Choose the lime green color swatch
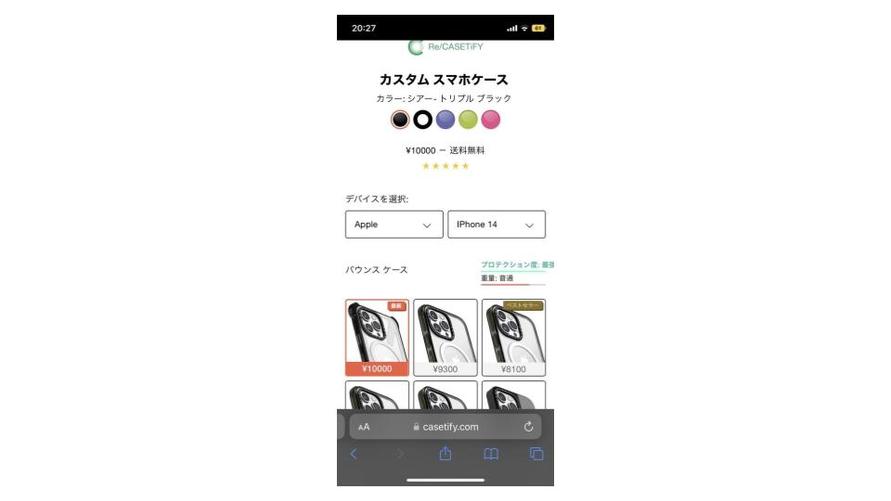891x501 pixels. point(468,120)
